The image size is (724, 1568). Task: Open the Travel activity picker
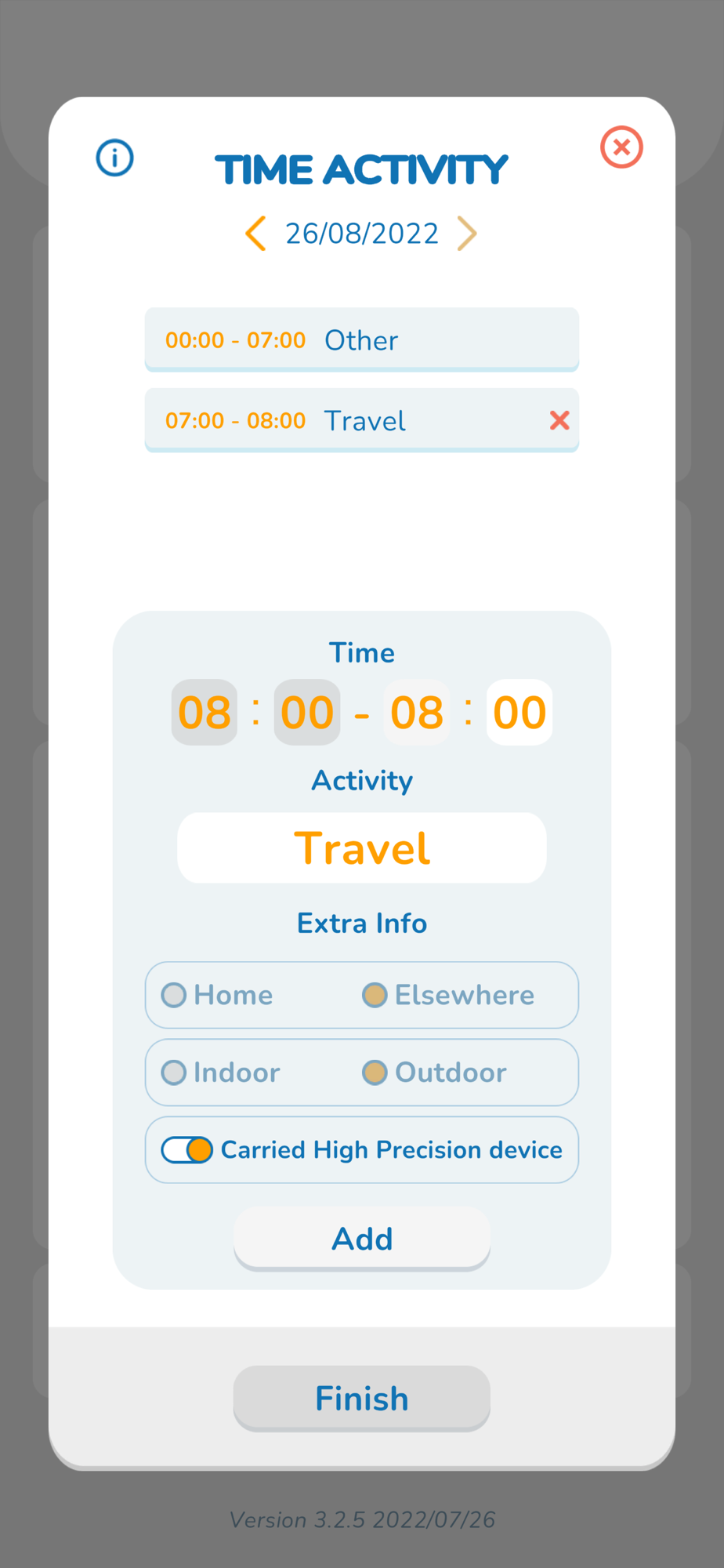tap(361, 848)
